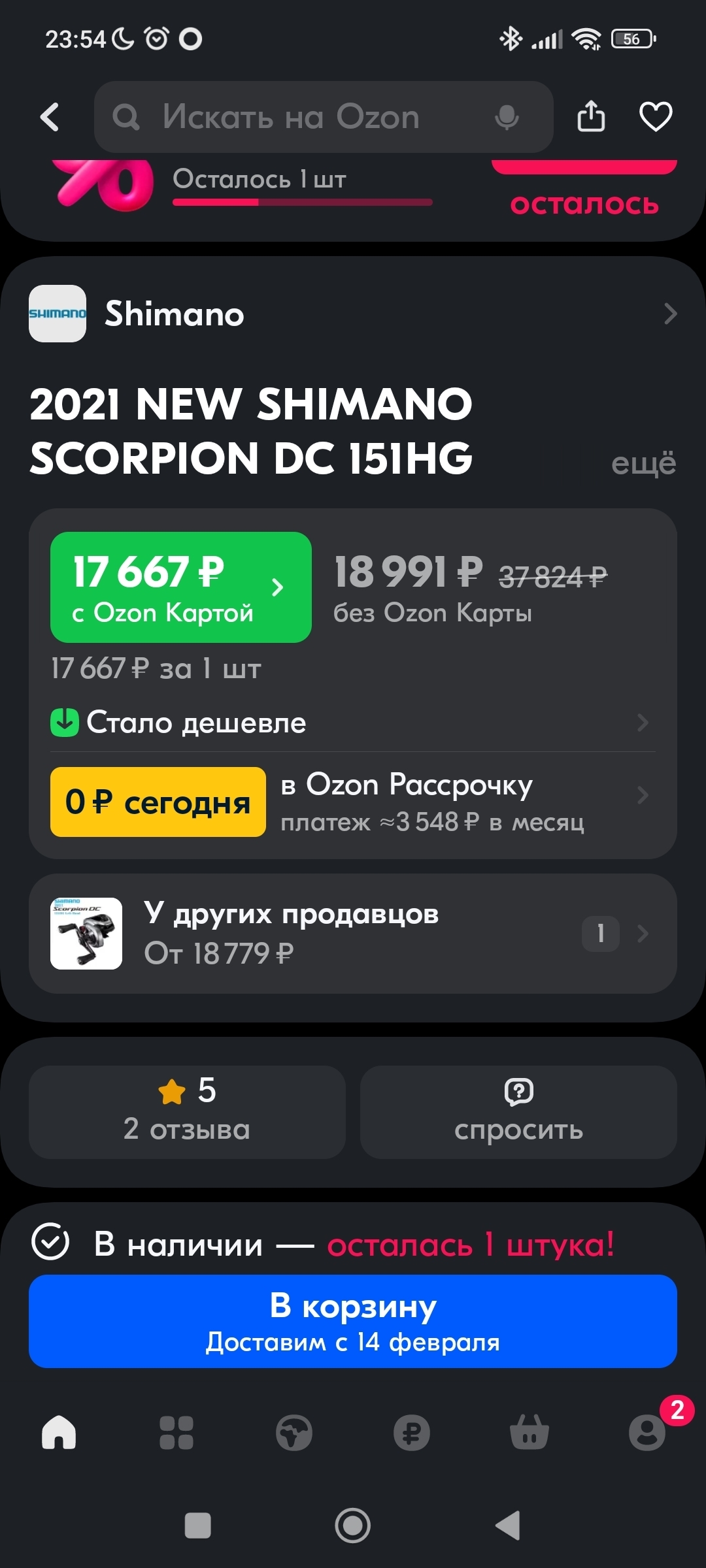Go back to the previous page
706x1568 pixels.
(50, 117)
